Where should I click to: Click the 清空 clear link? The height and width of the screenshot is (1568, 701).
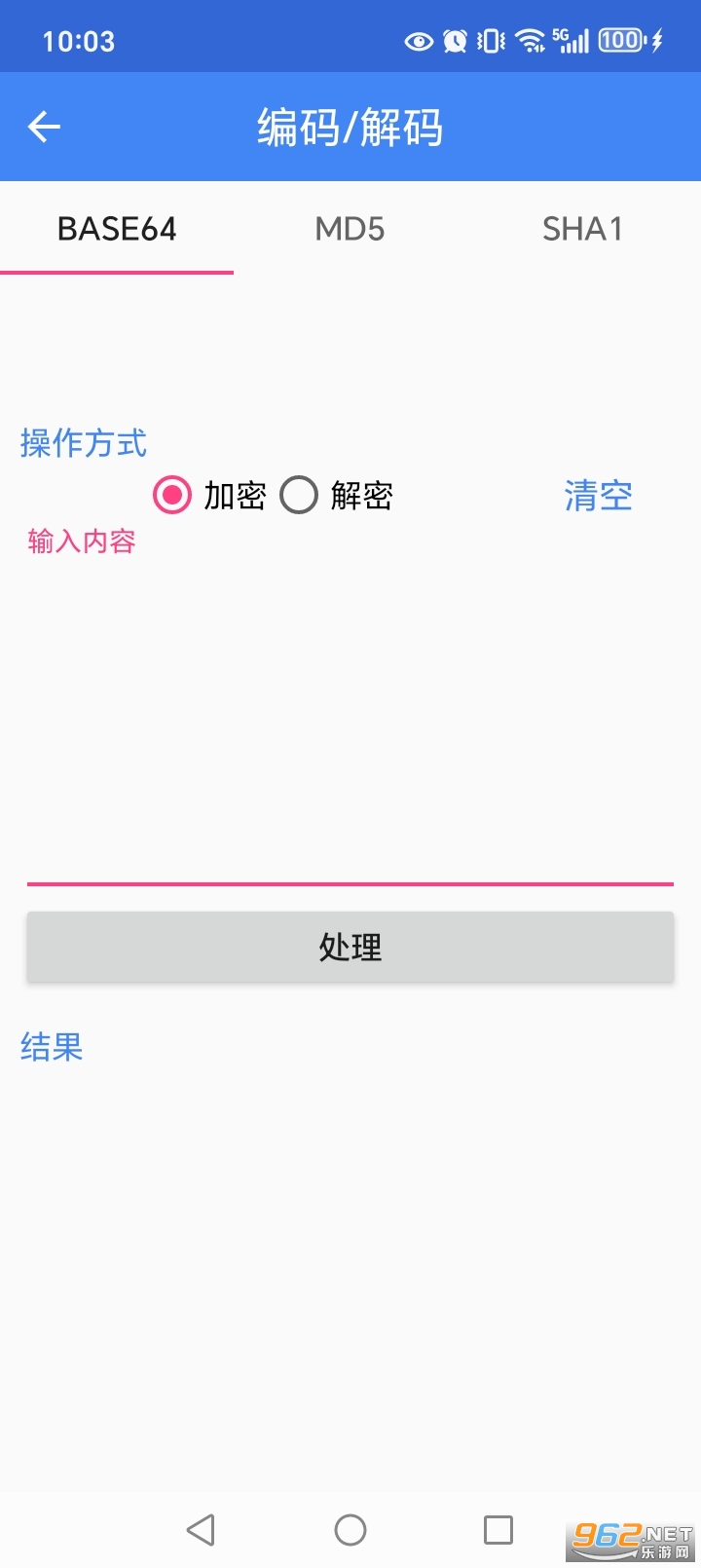[x=598, y=496]
